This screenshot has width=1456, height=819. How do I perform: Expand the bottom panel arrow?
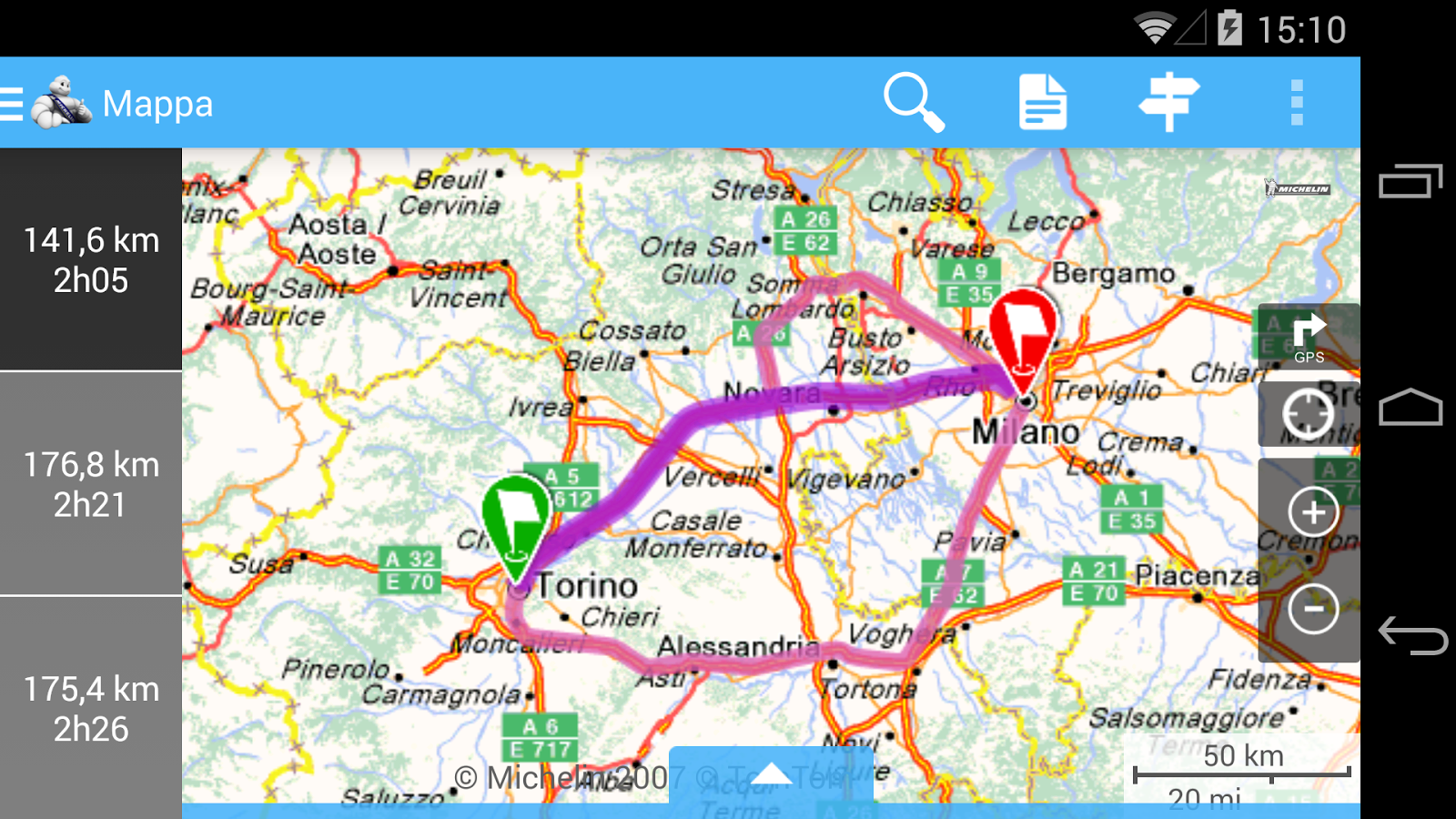[772, 774]
